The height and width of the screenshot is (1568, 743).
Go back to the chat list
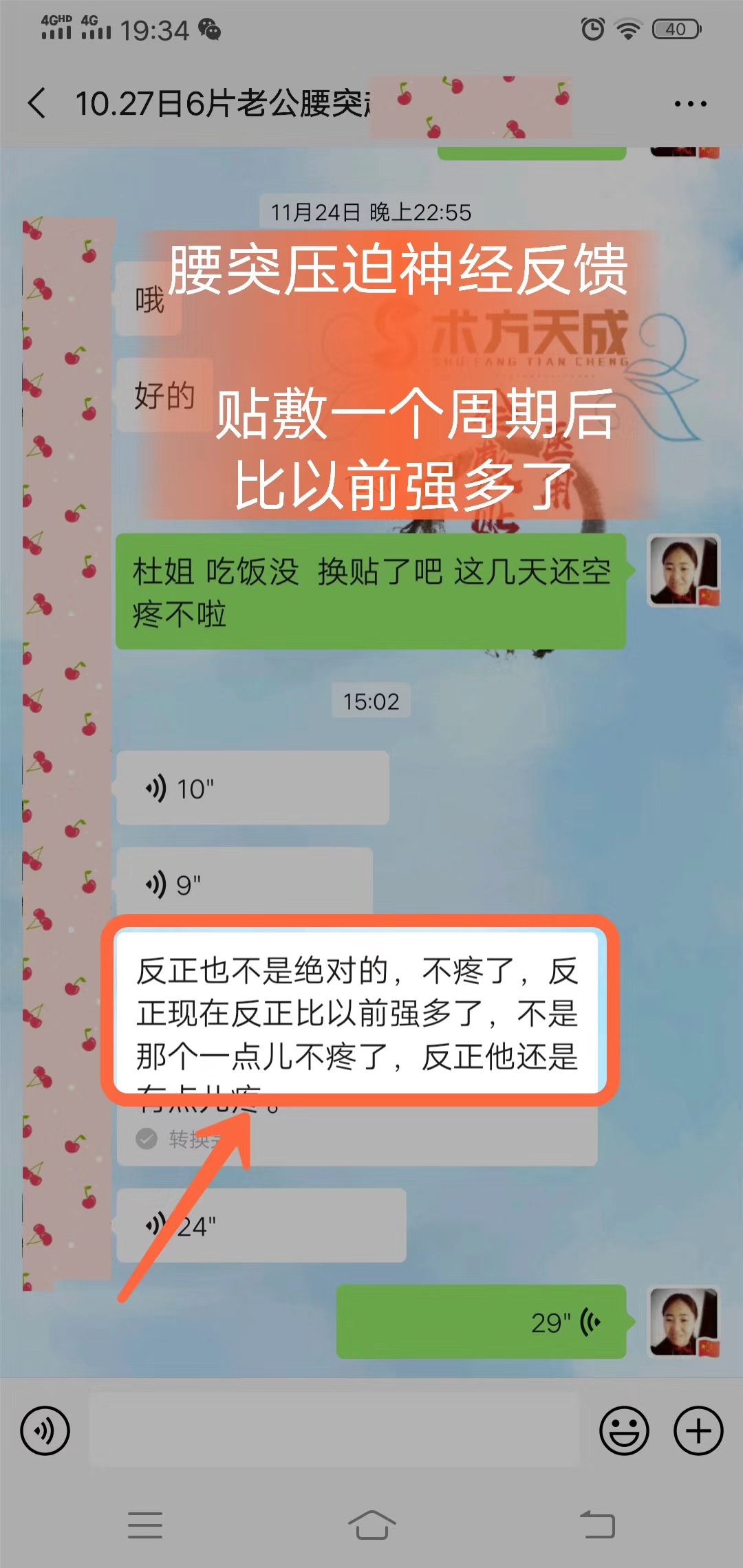click(38, 104)
